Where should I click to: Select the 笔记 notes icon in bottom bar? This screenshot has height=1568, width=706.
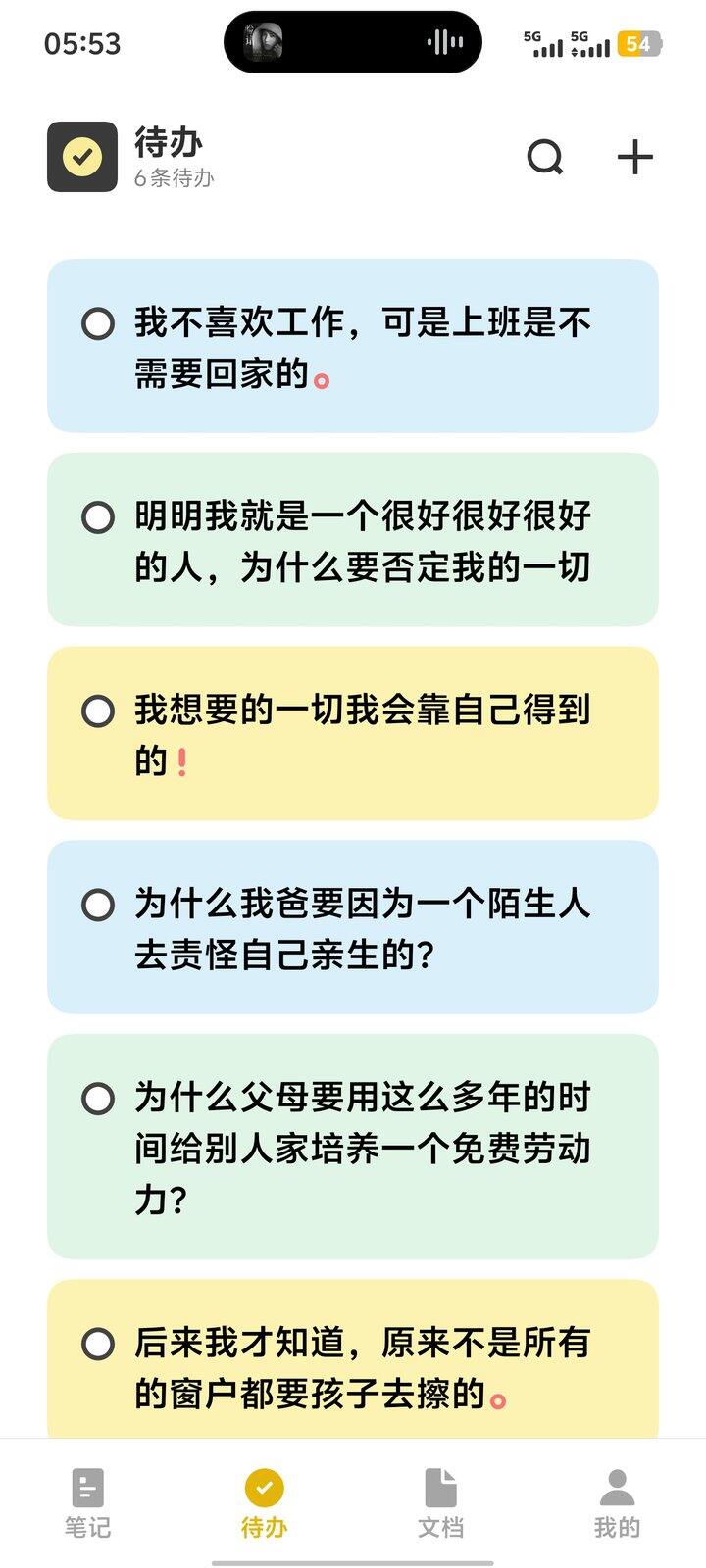tap(87, 1487)
